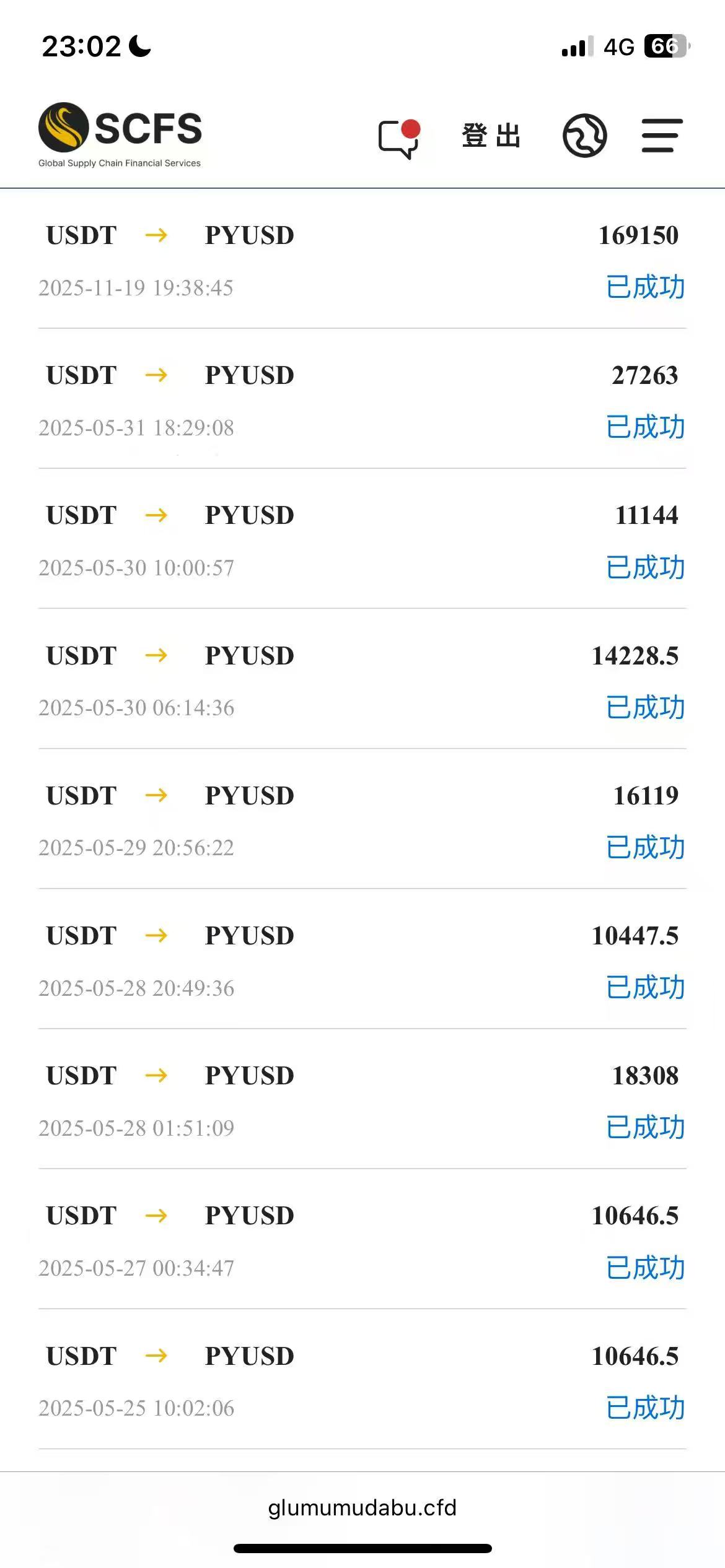Open the globe language selector

point(584,136)
